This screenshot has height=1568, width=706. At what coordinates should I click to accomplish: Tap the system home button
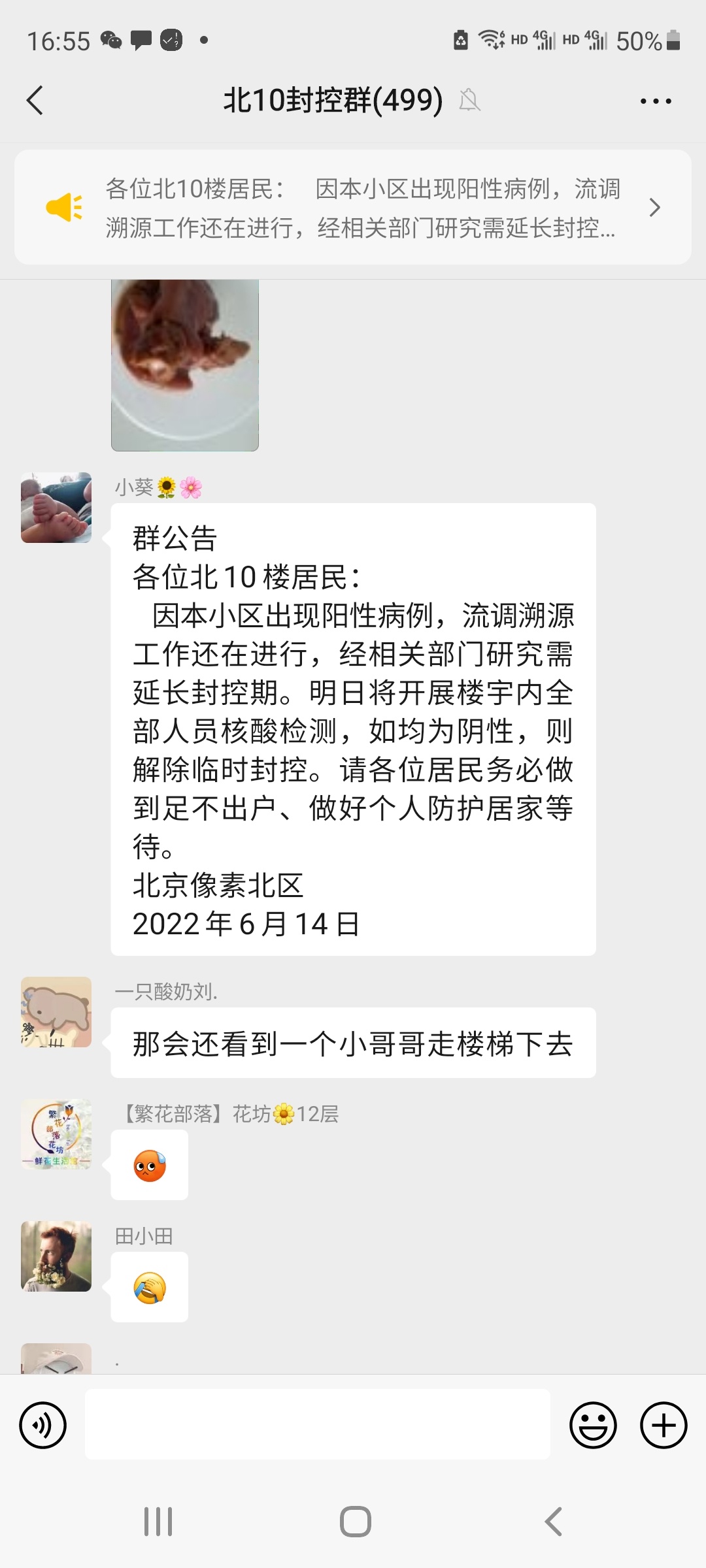tap(355, 1522)
